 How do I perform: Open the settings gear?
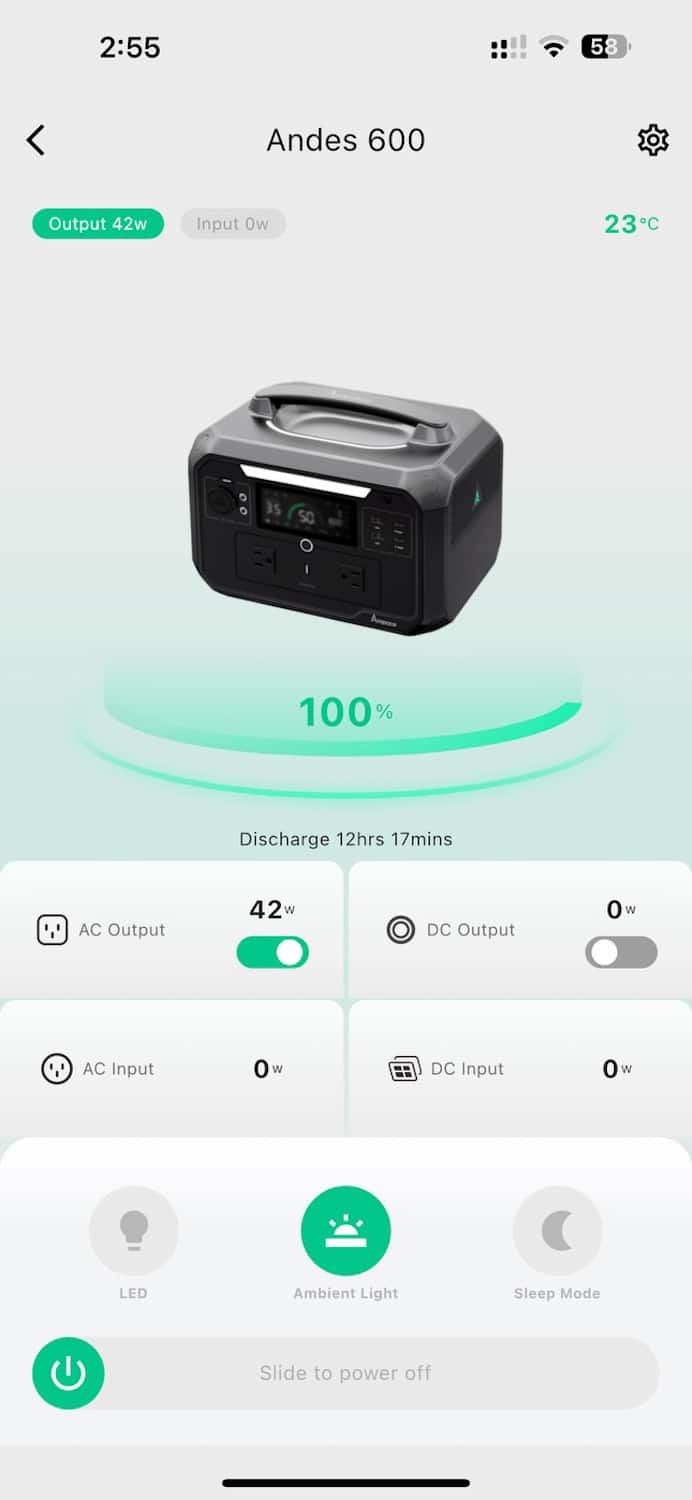coord(653,140)
